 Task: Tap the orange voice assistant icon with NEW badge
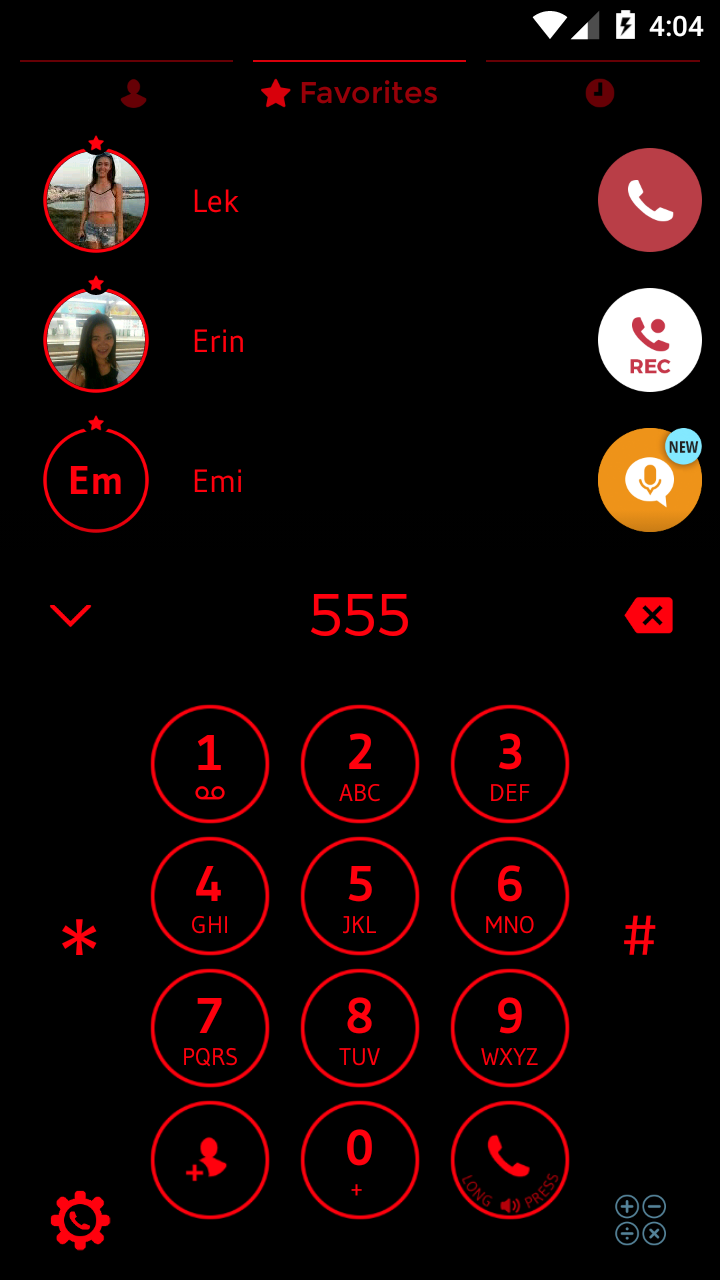(x=649, y=480)
